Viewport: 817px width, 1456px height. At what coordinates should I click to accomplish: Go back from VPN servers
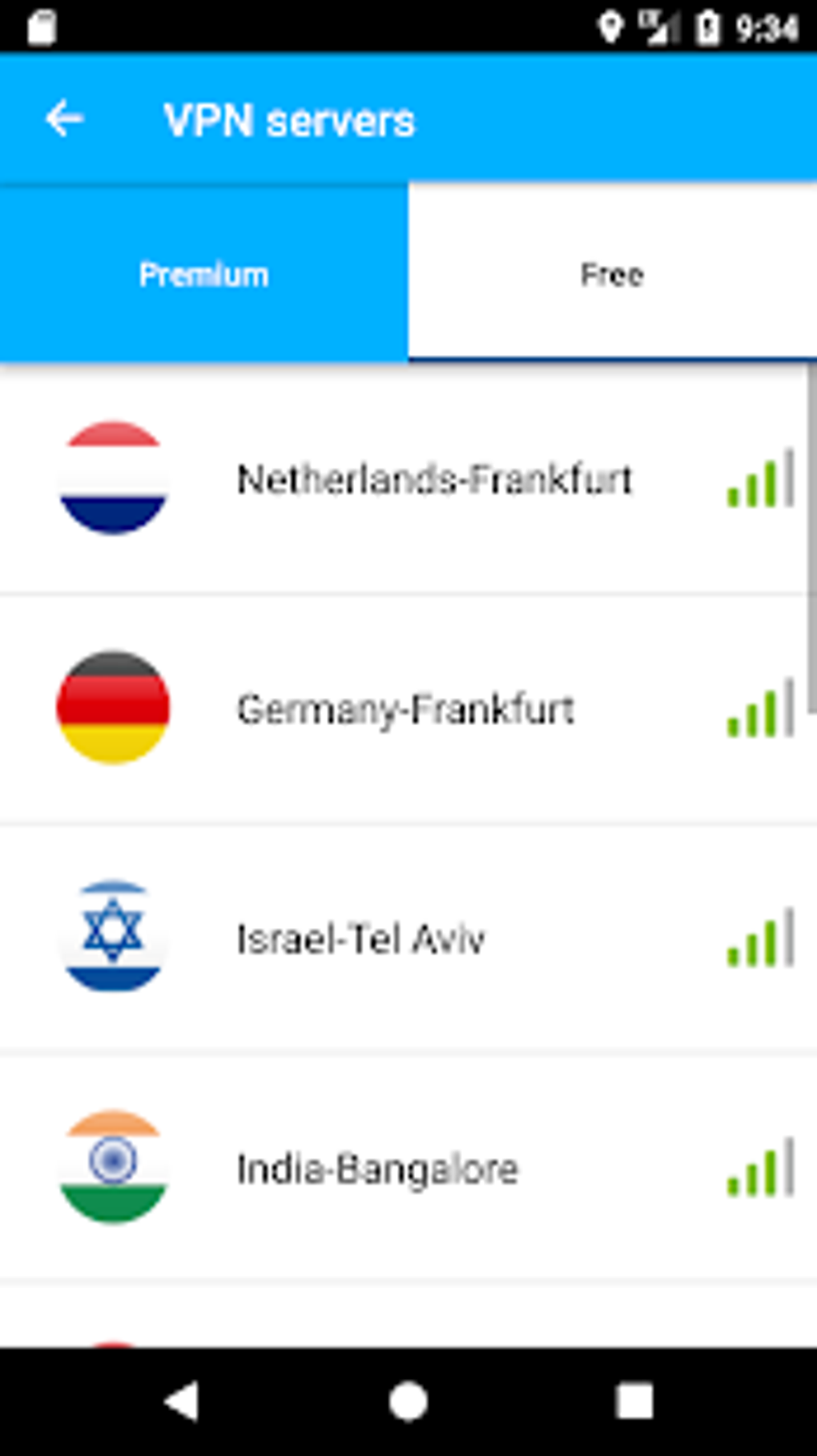(x=64, y=119)
